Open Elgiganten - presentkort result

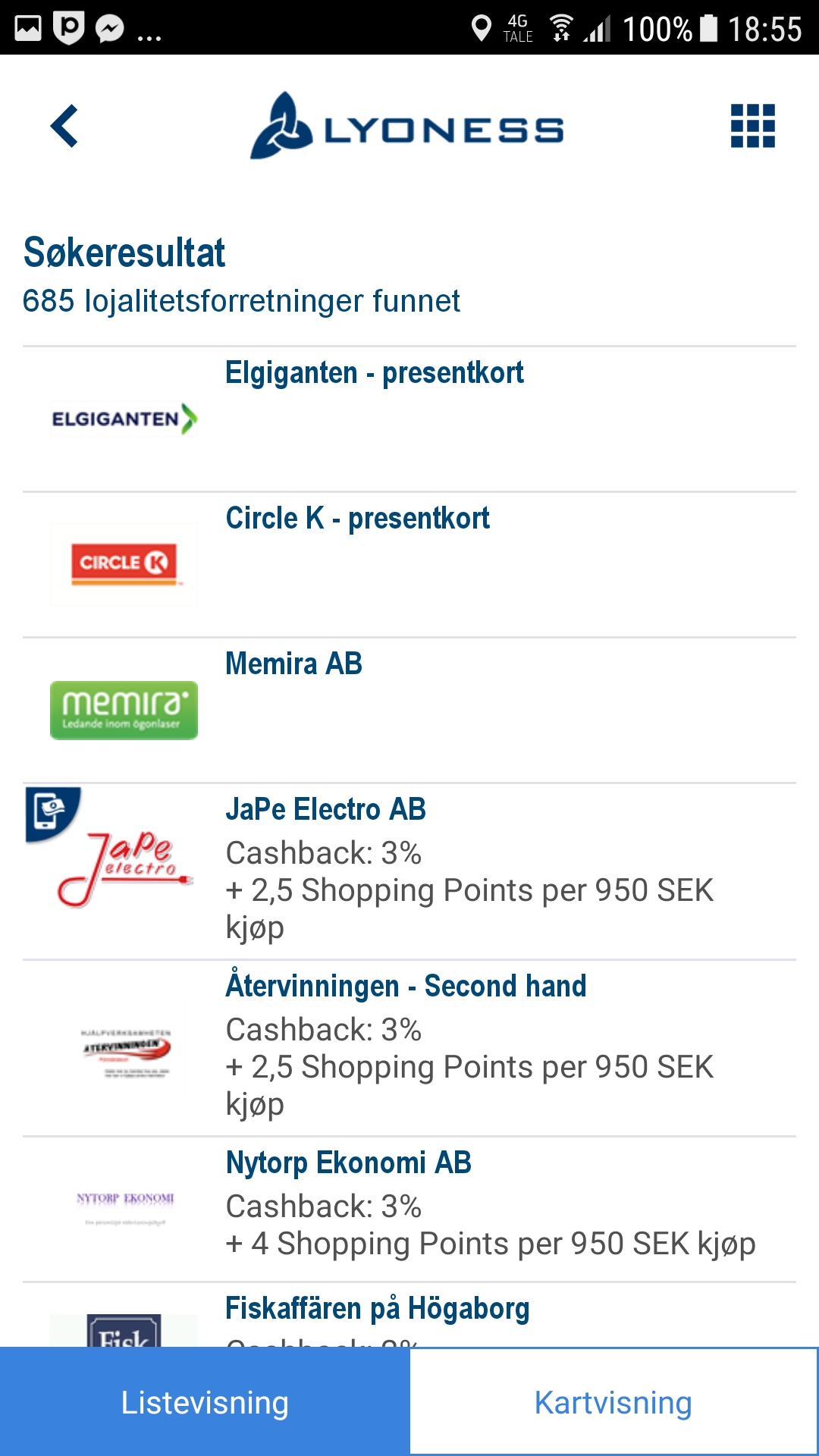pyautogui.click(x=409, y=419)
